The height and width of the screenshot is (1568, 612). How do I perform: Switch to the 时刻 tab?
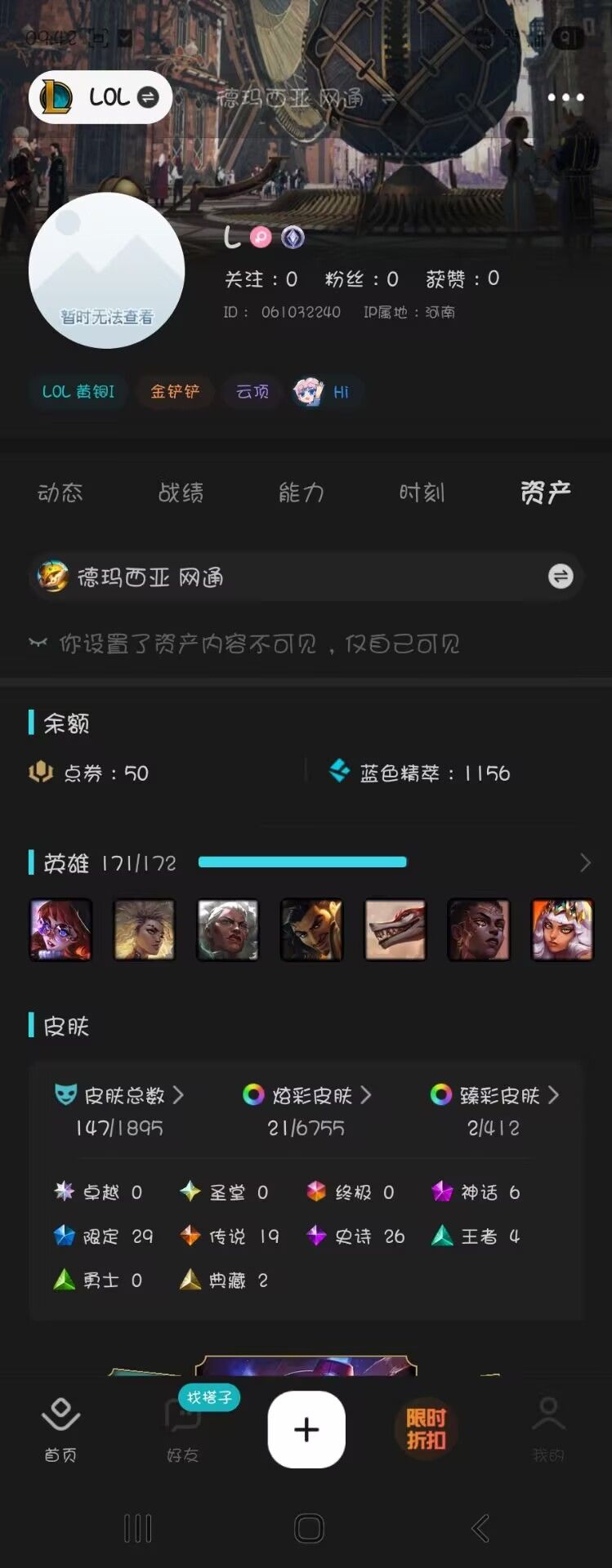coord(422,492)
